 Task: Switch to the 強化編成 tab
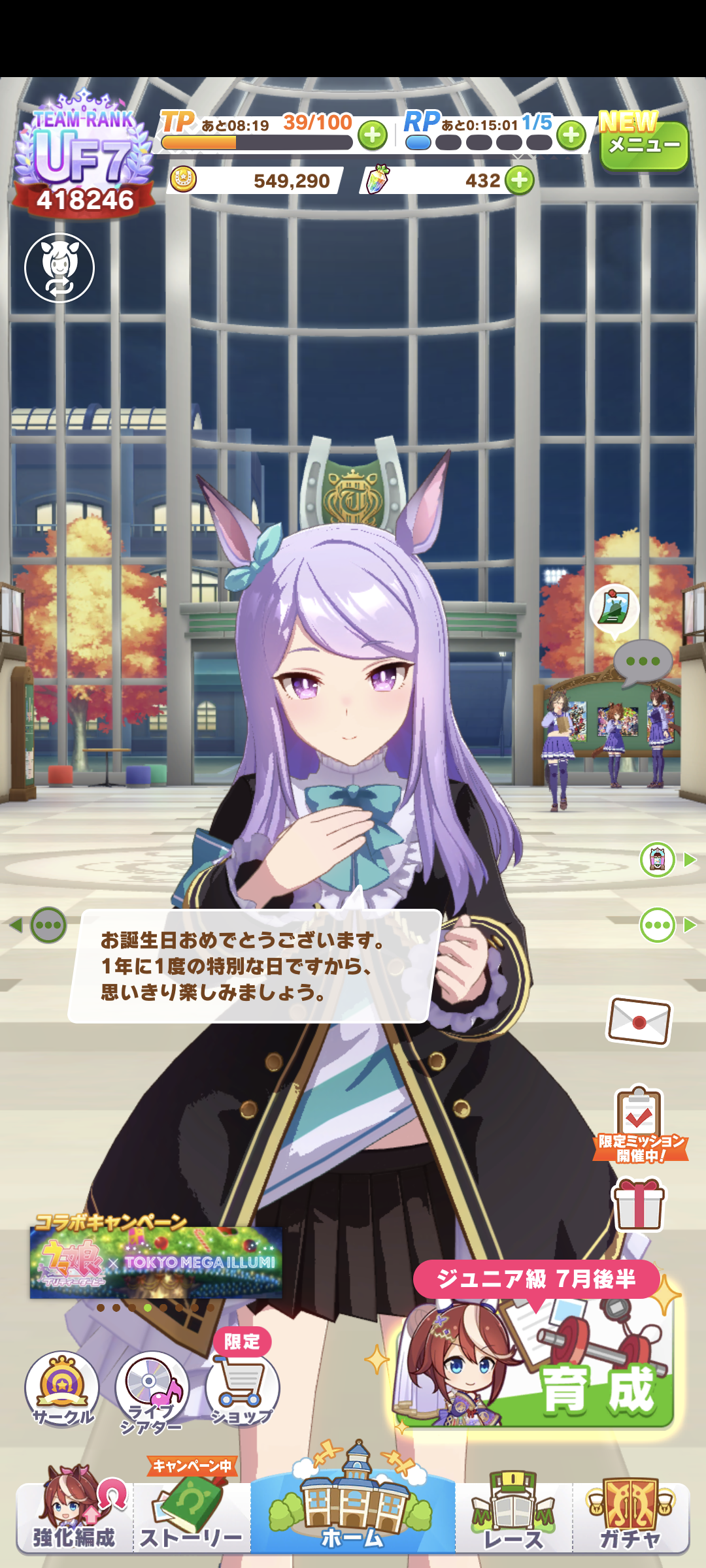(74, 1517)
